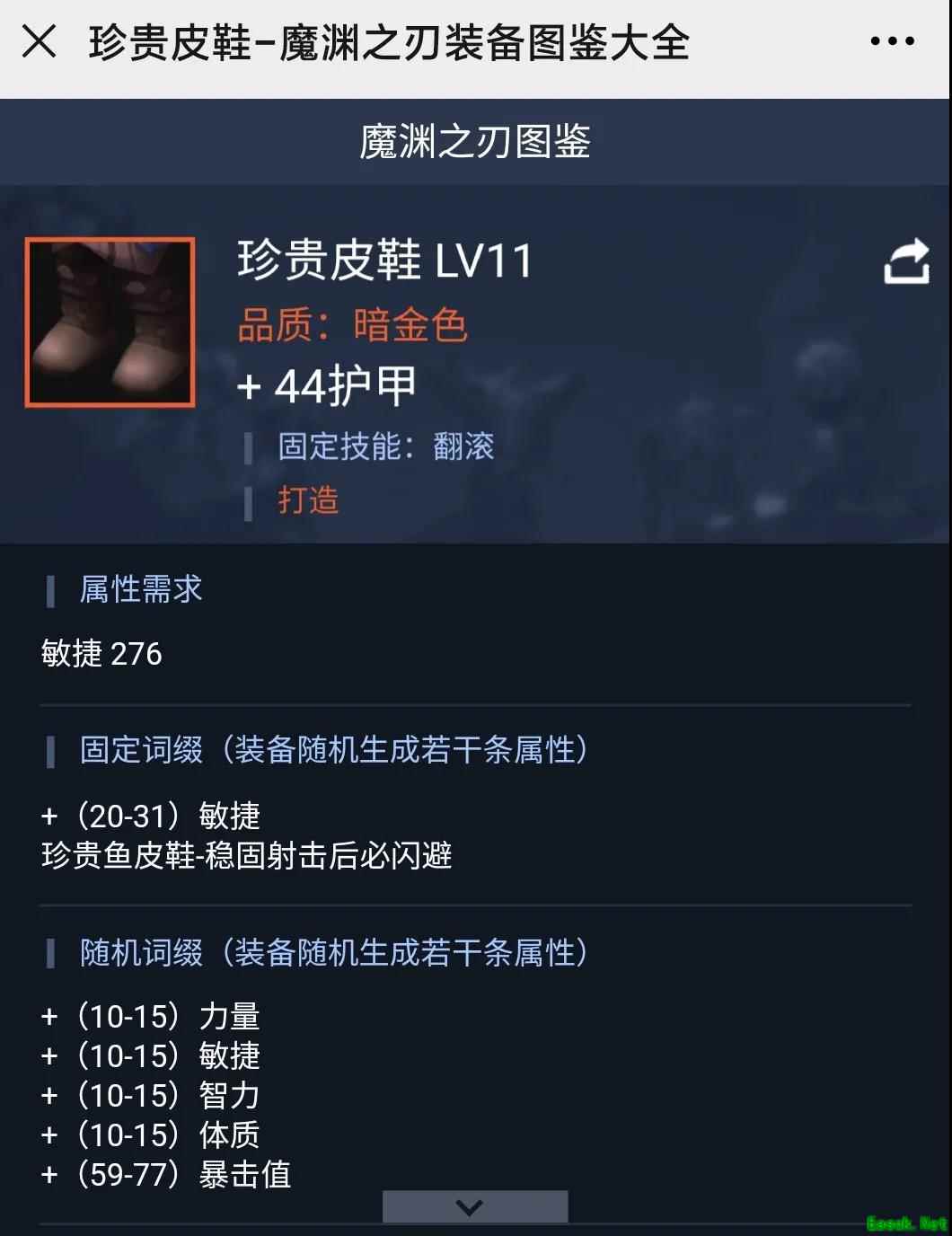Open the 打造 crafting link
The width and height of the screenshot is (952, 1236).
[308, 500]
